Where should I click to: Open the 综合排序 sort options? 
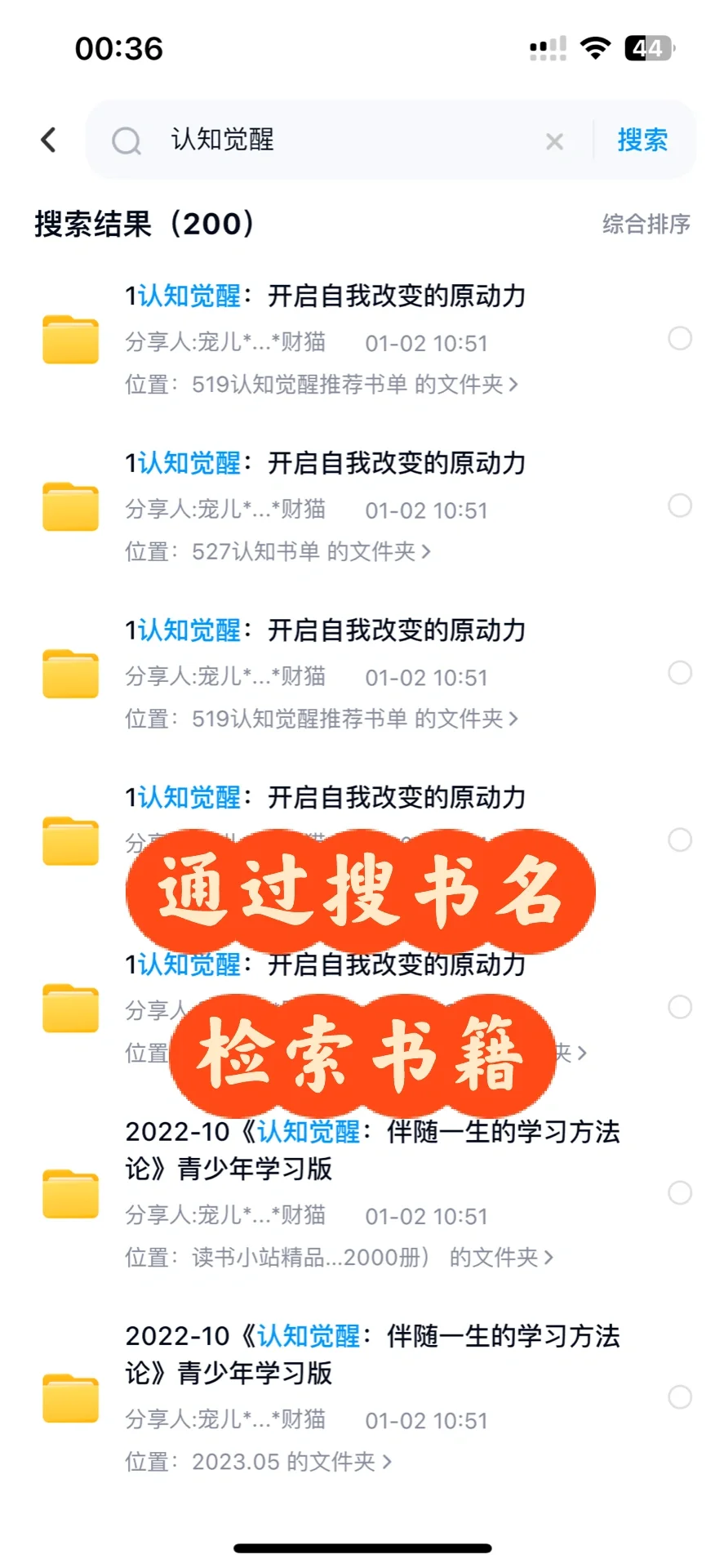click(646, 224)
